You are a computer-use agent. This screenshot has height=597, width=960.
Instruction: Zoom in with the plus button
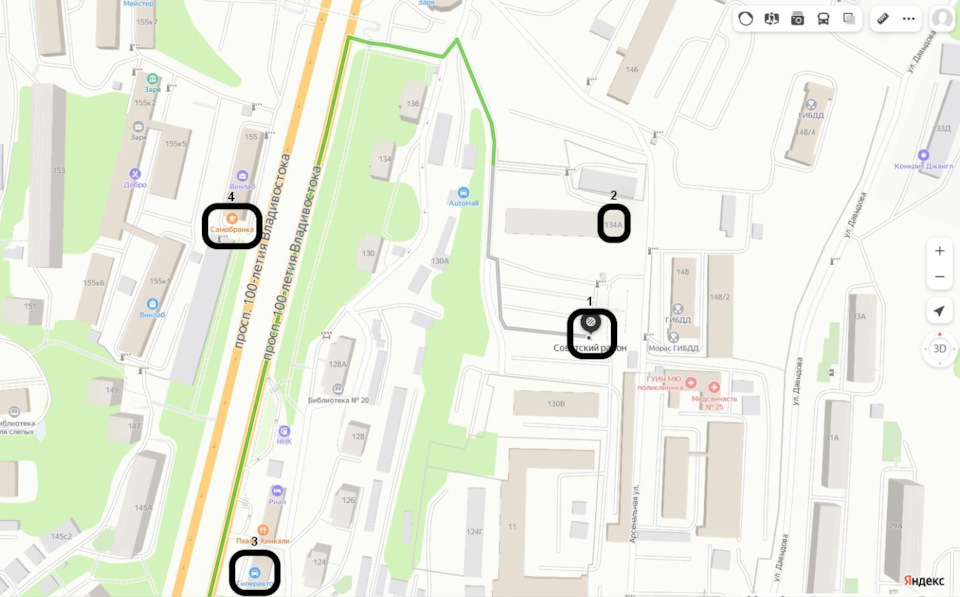tap(939, 251)
